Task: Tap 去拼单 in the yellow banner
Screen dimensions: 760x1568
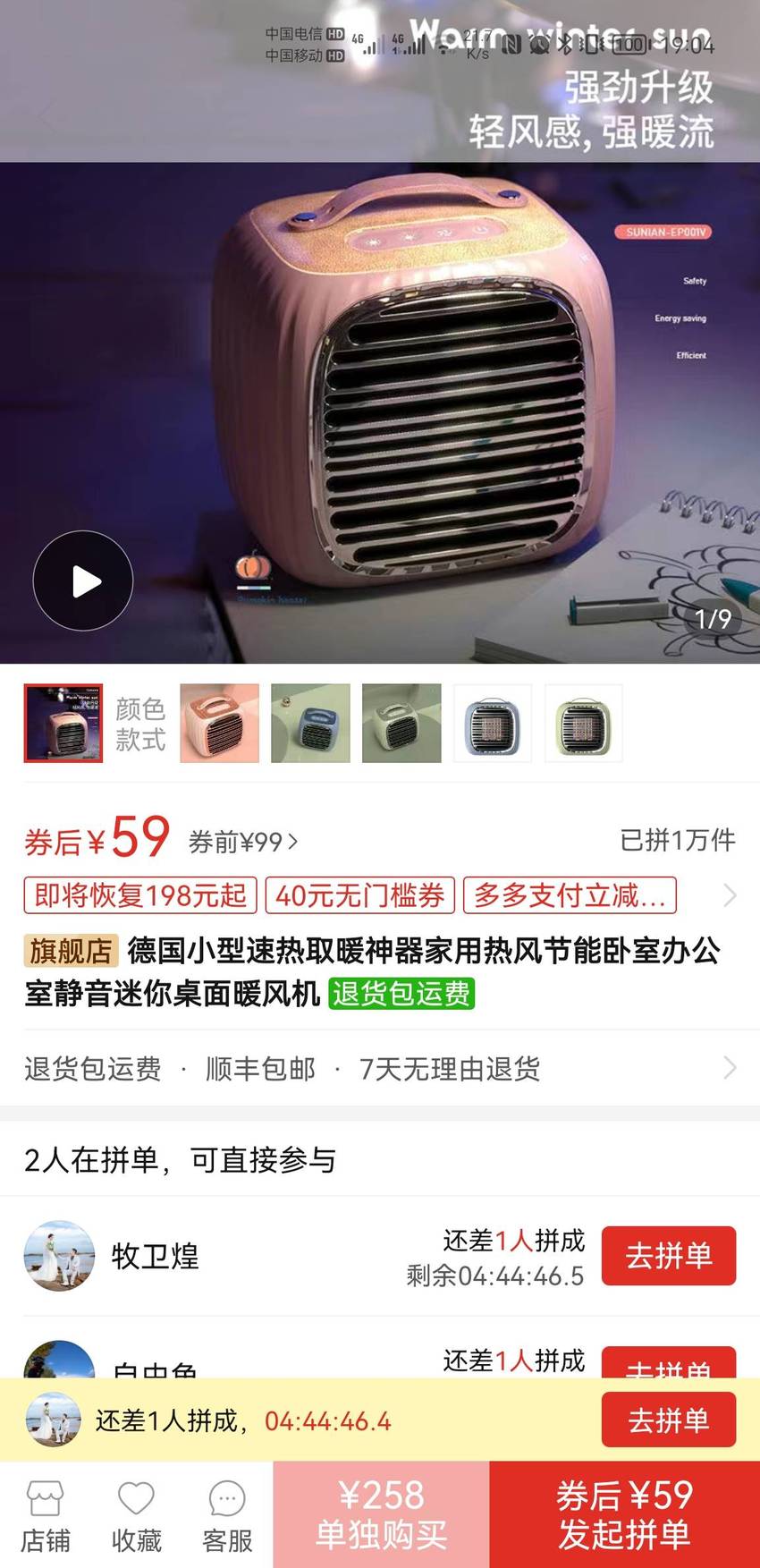Action: [x=669, y=1420]
